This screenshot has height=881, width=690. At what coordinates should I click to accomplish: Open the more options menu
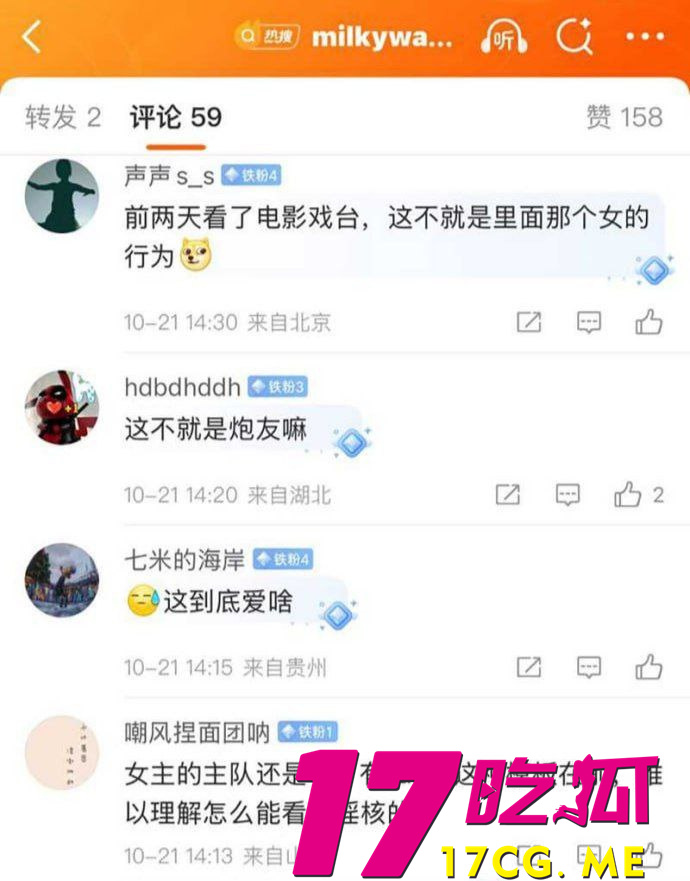[x=645, y=38]
